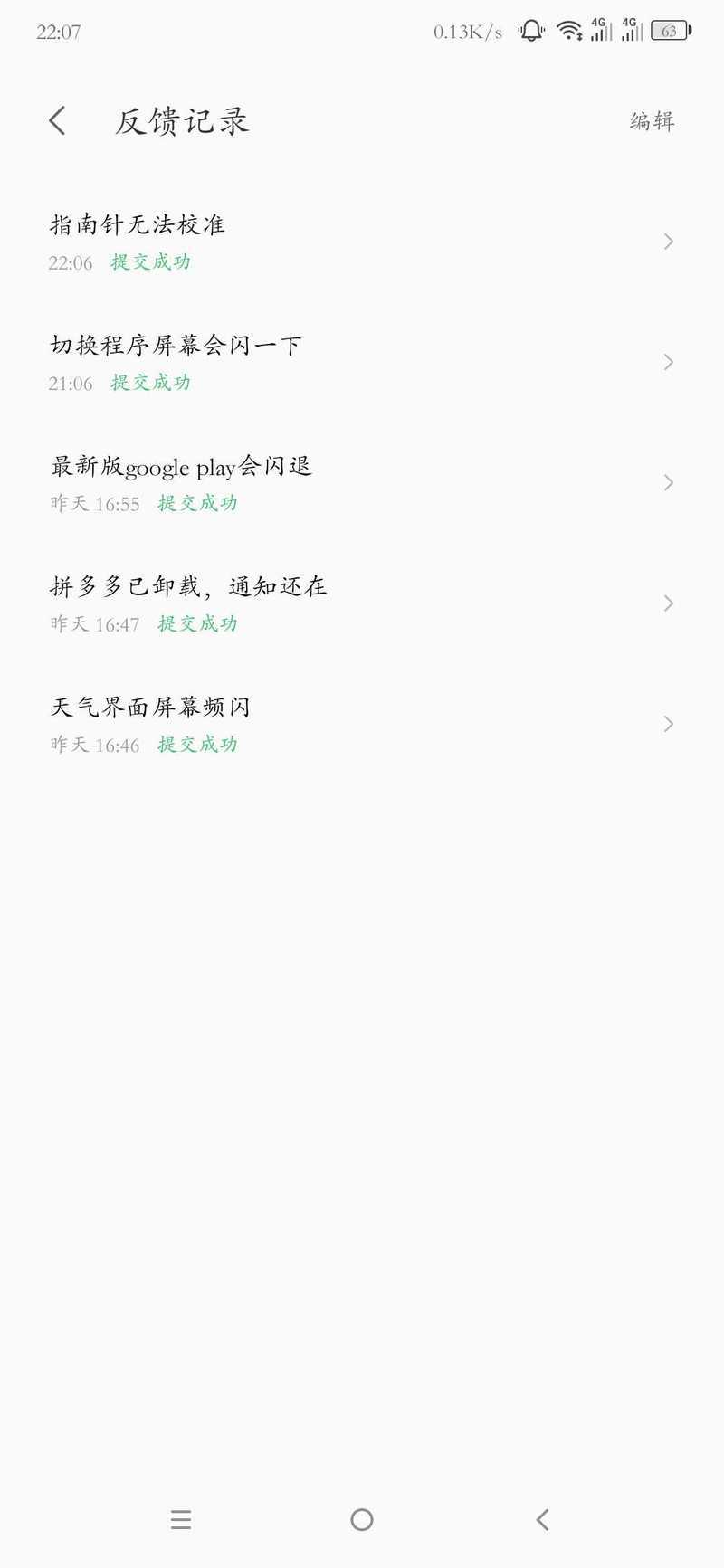Screen dimensions: 724x1568
Task: Open feedback 指南针无法校准
Action: (362, 242)
